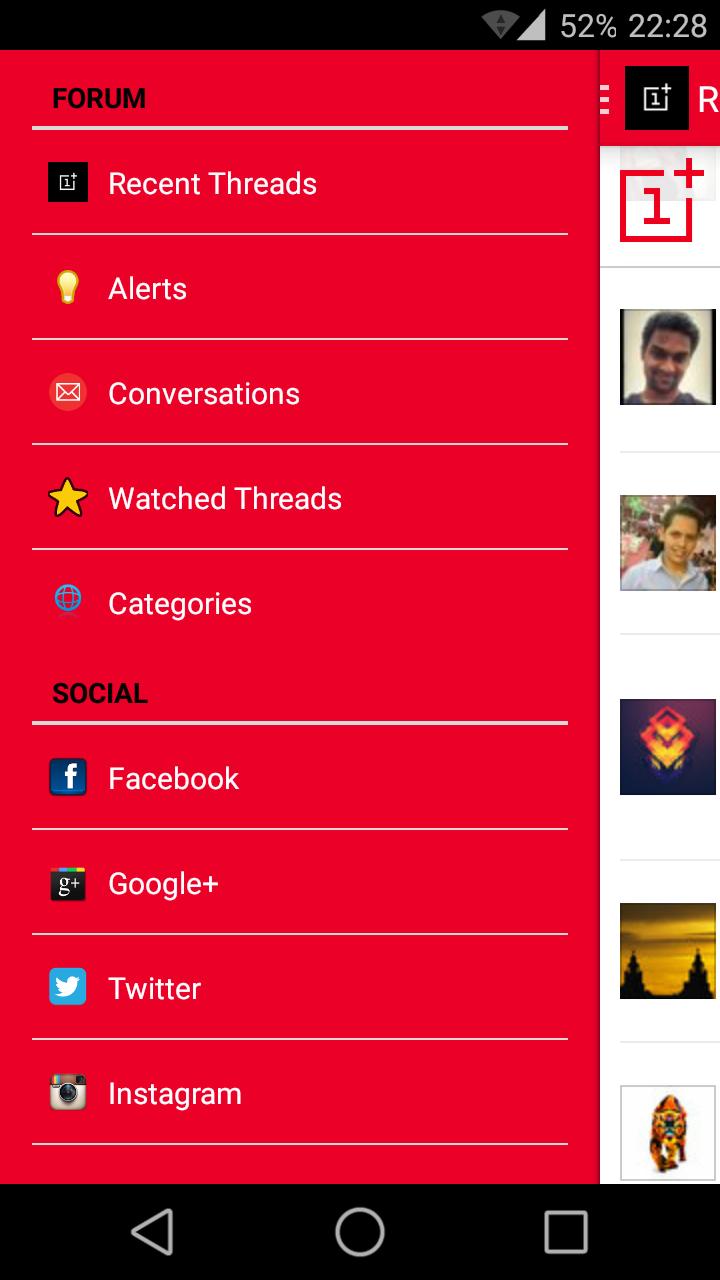This screenshot has height=1280, width=720.
Task: Choose the Categories menu entry
Action: pos(180,603)
